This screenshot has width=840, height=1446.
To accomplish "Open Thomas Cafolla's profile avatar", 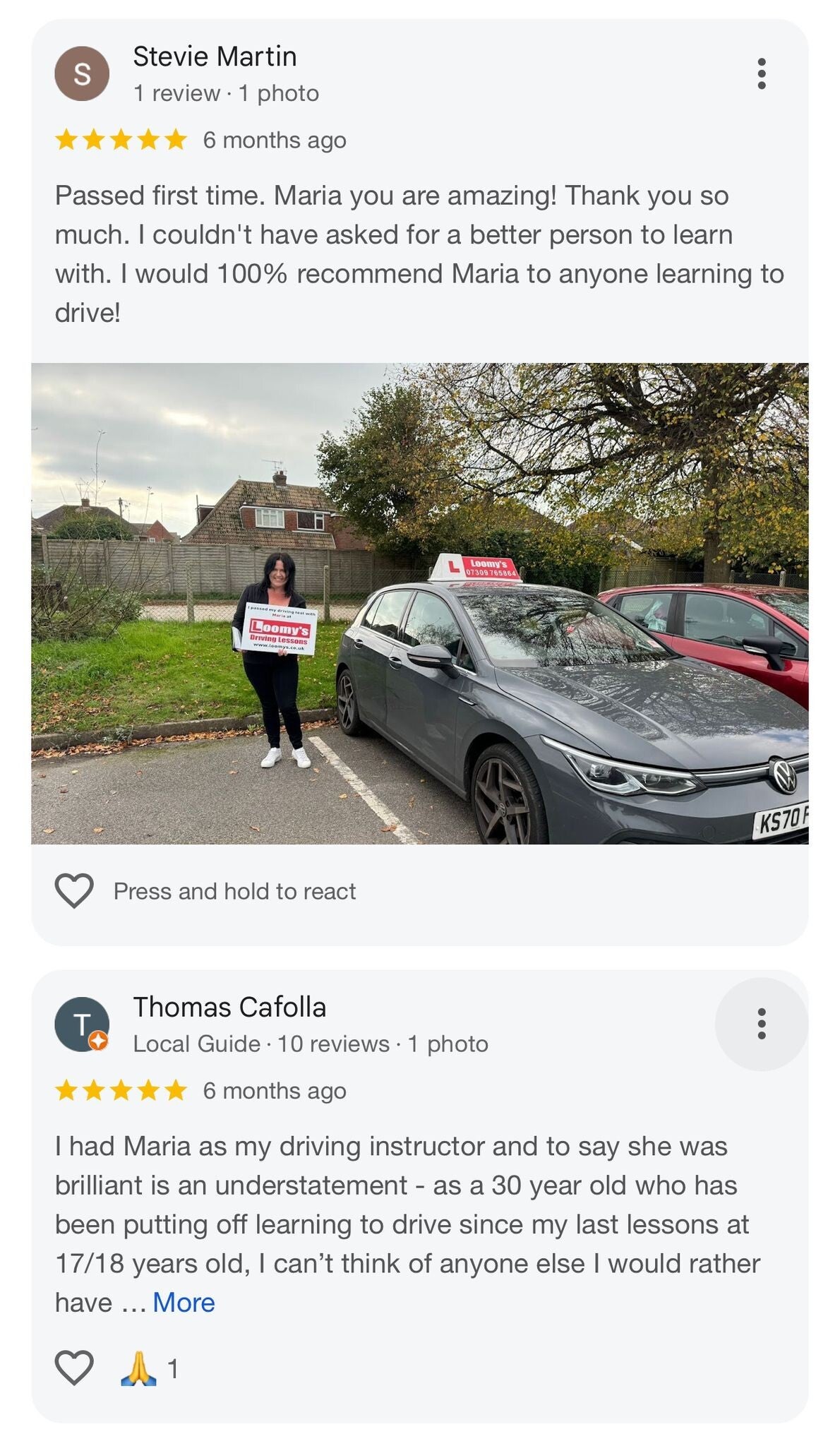I will click(82, 1024).
